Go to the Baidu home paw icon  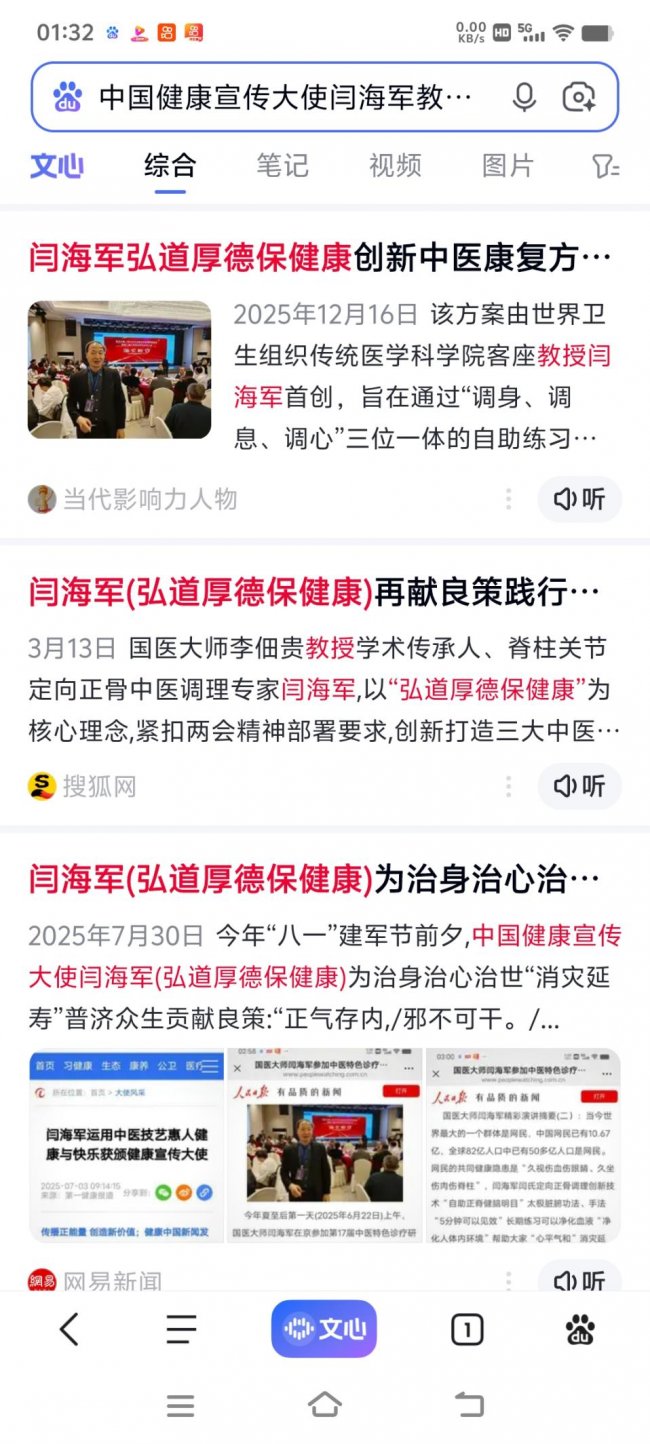[x=580, y=1329]
